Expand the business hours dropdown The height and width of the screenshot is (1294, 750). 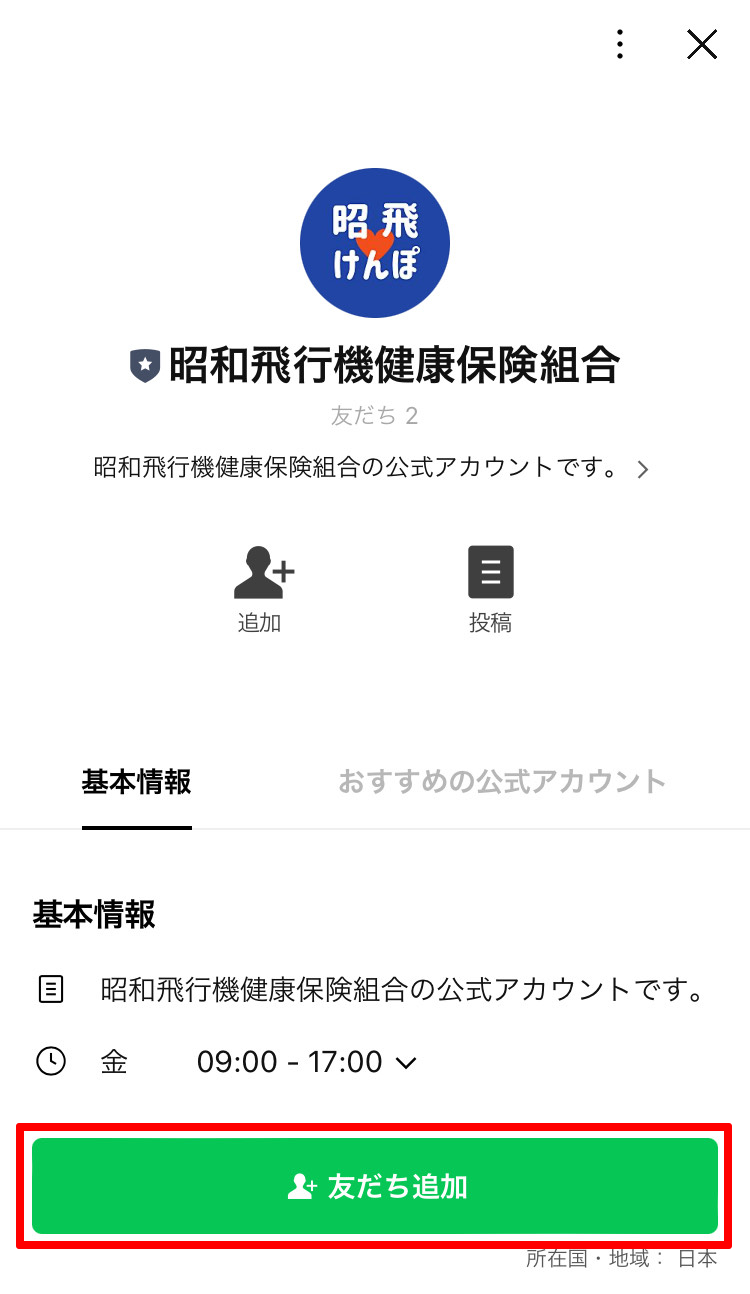click(406, 1062)
